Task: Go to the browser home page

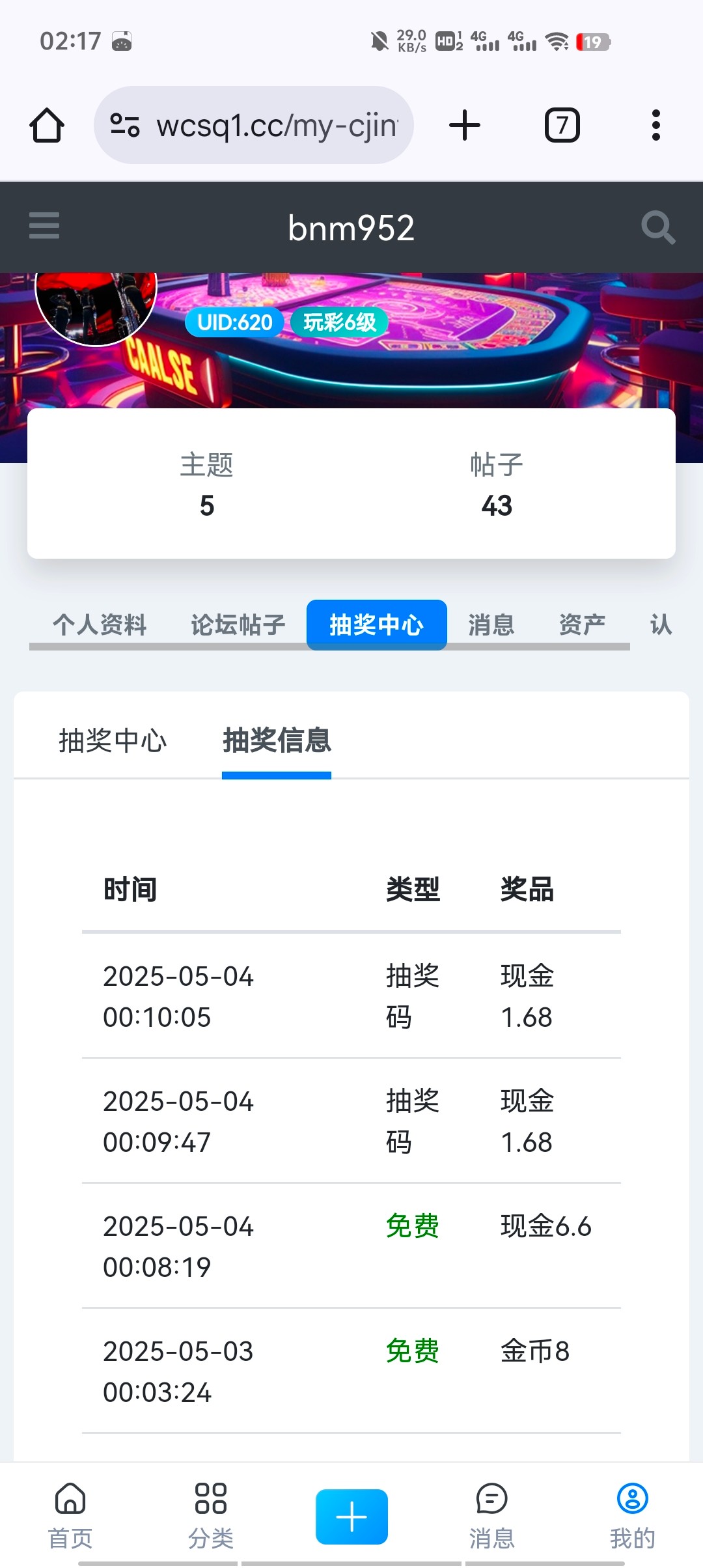Action: point(47,125)
